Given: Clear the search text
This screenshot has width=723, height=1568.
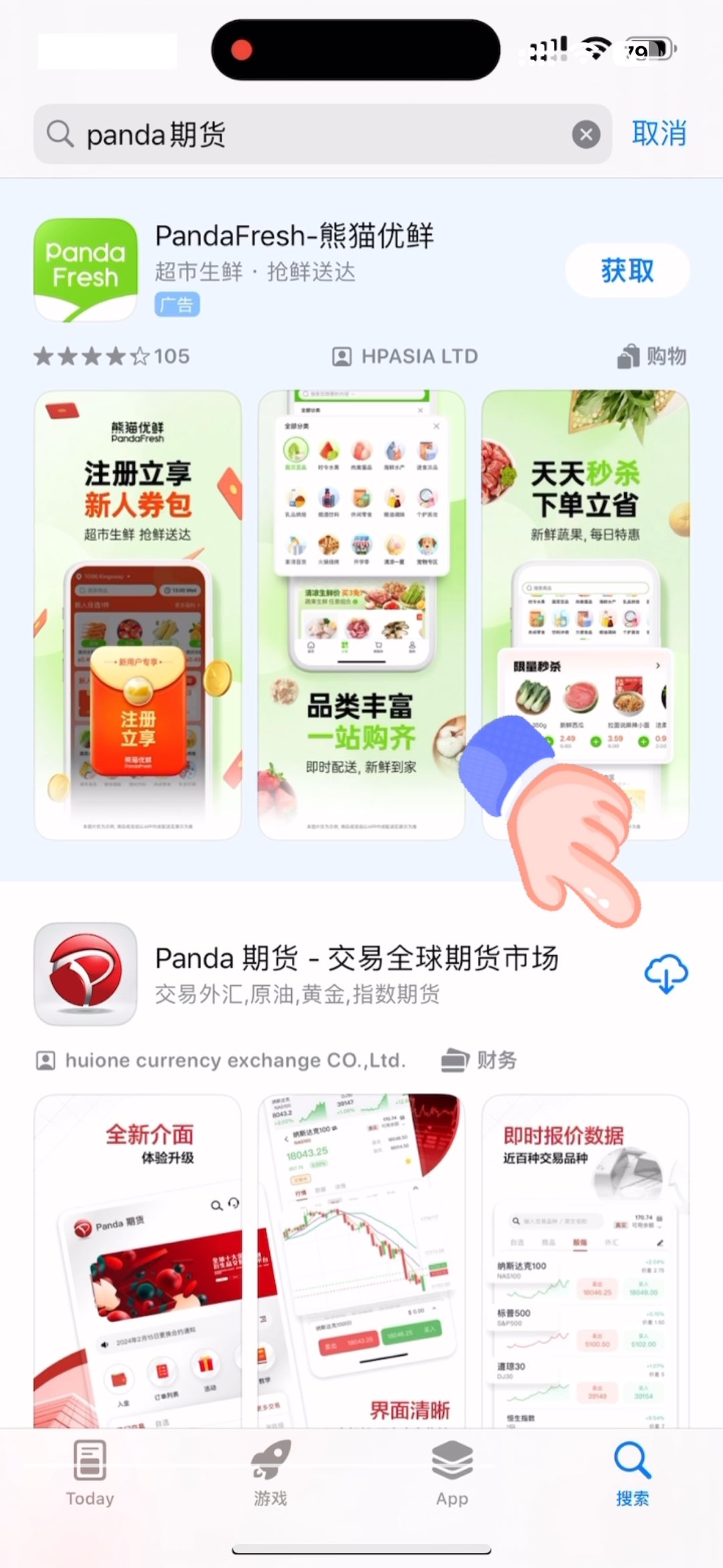Looking at the screenshot, I should [x=586, y=135].
